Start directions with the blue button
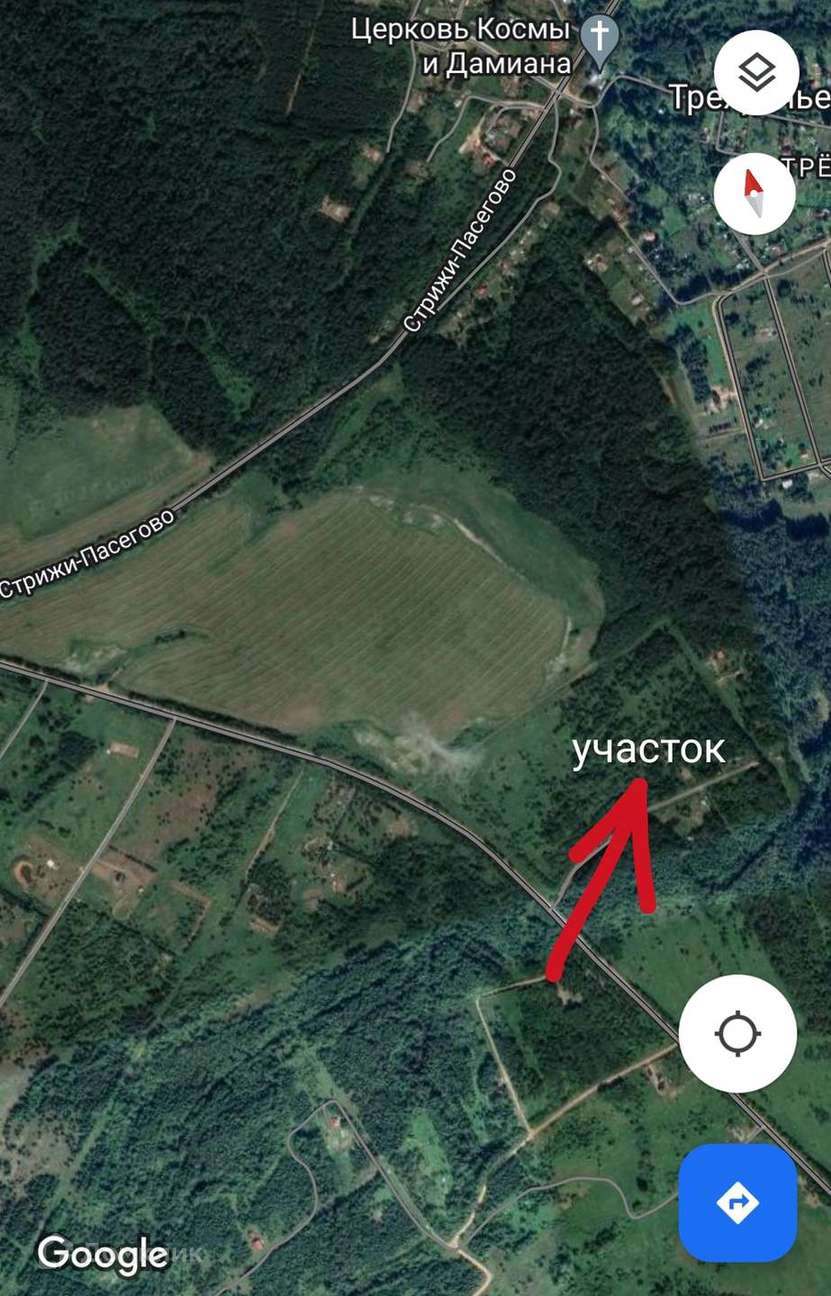Image resolution: width=831 pixels, height=1296 pixels. (x=738, y=1203)
